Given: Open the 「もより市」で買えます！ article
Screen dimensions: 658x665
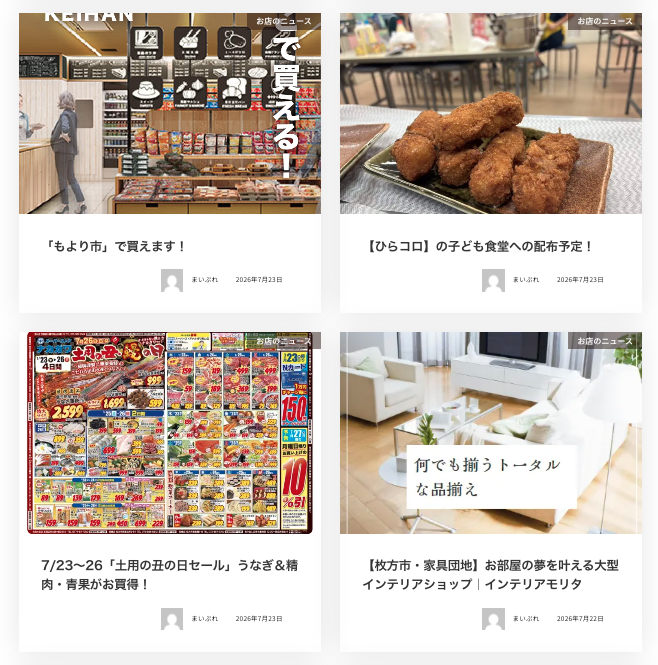Looking at the screenshot, I should 115,246.
